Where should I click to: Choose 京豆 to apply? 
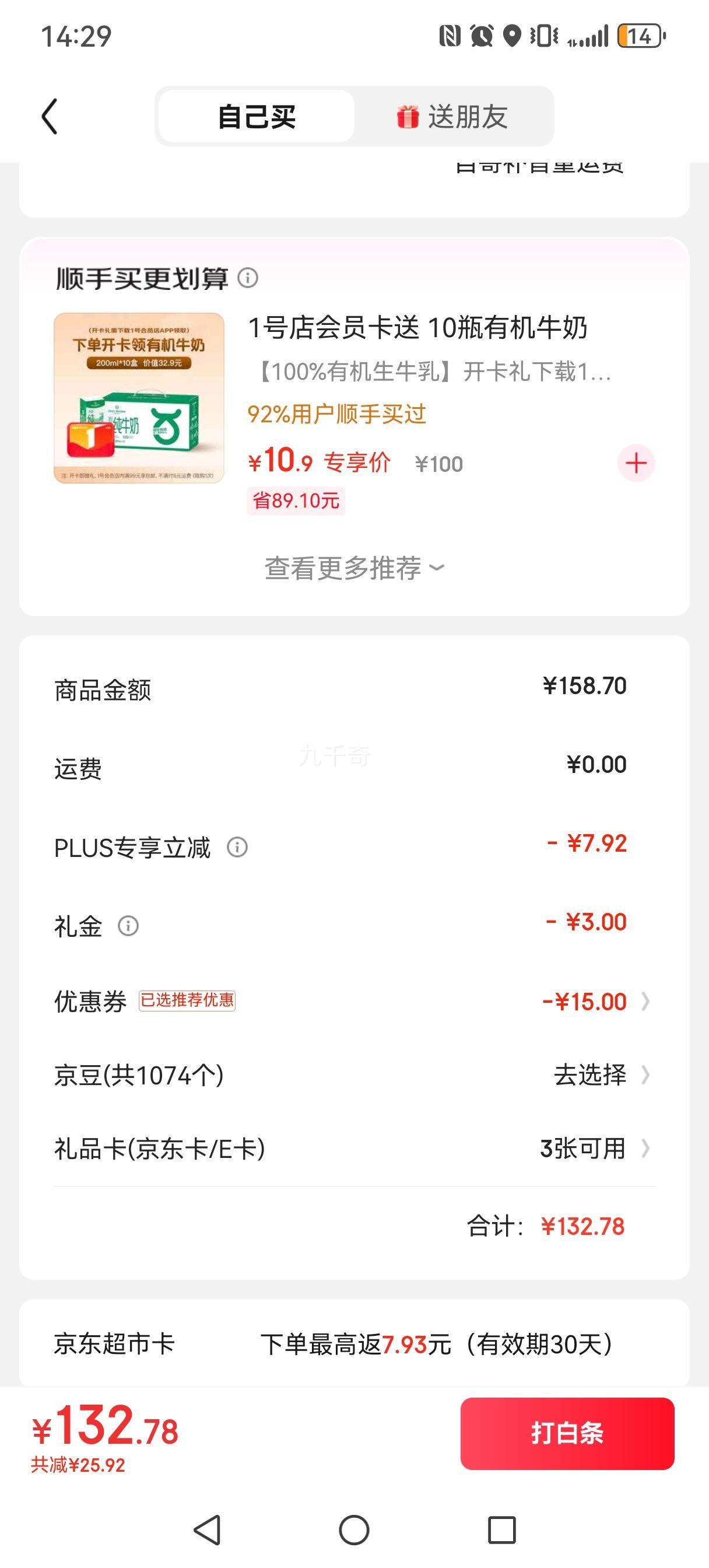pos(599,1075)
